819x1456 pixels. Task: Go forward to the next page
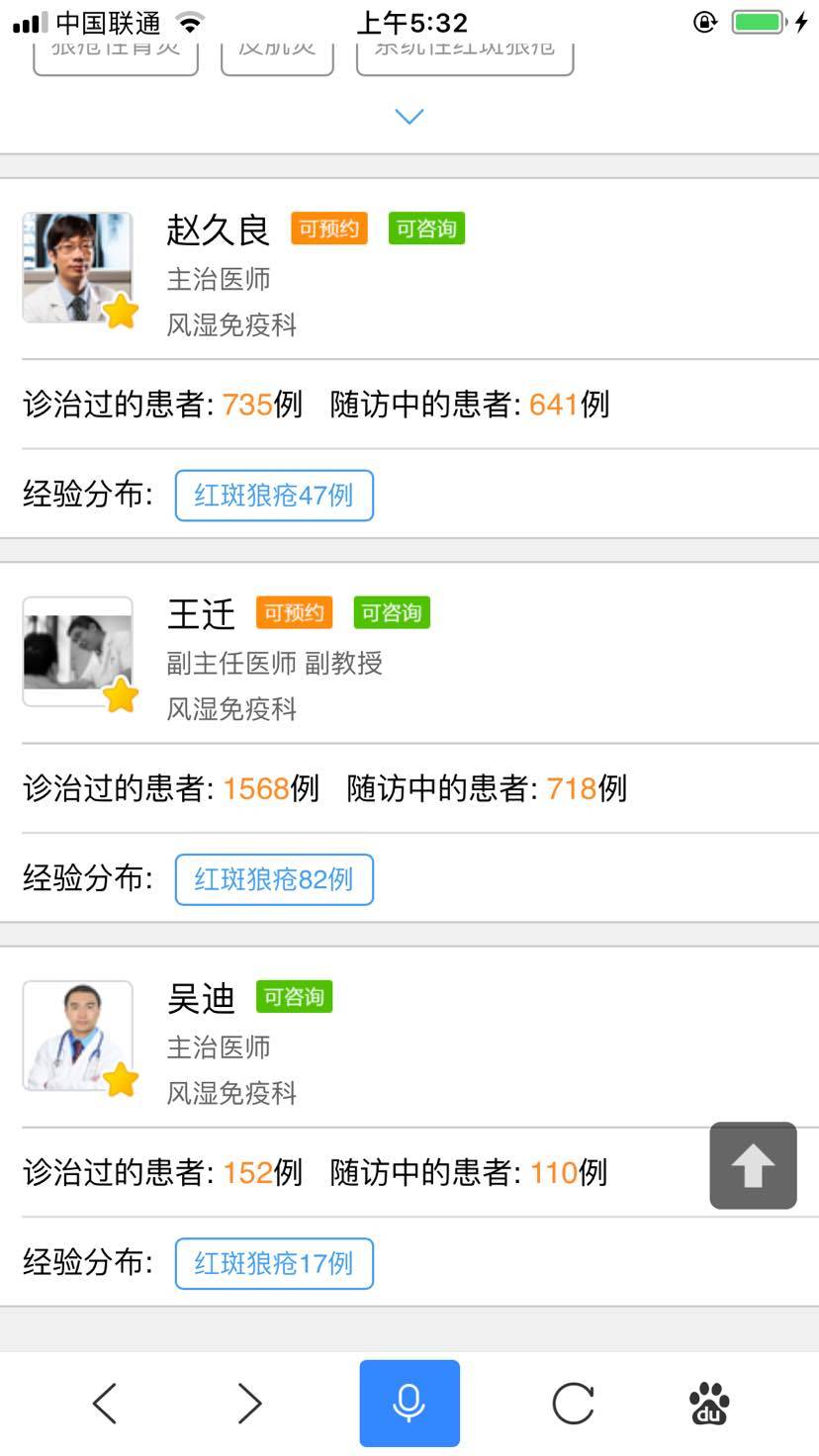[x=249, y=1403]
